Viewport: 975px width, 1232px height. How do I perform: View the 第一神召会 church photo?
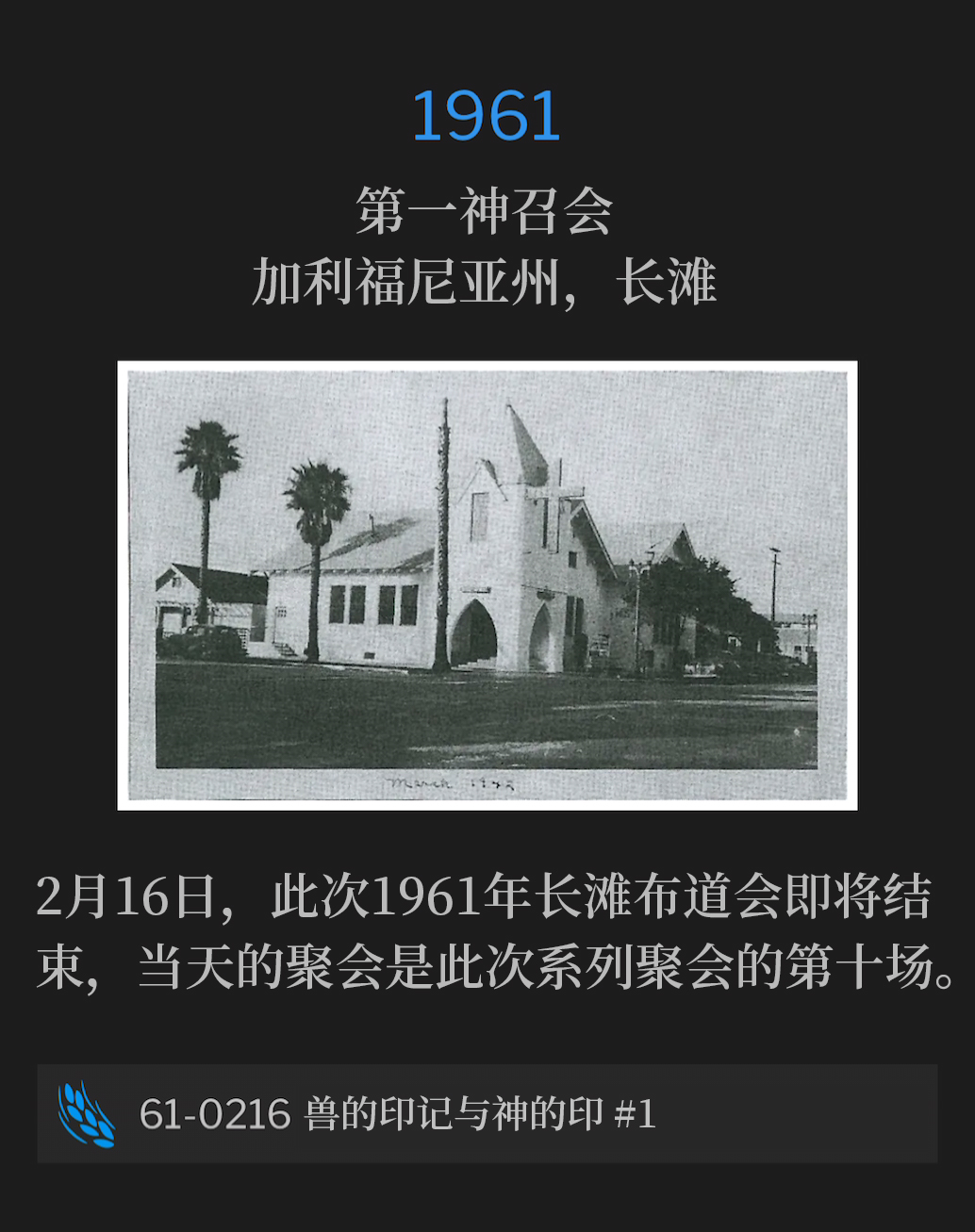487,584
